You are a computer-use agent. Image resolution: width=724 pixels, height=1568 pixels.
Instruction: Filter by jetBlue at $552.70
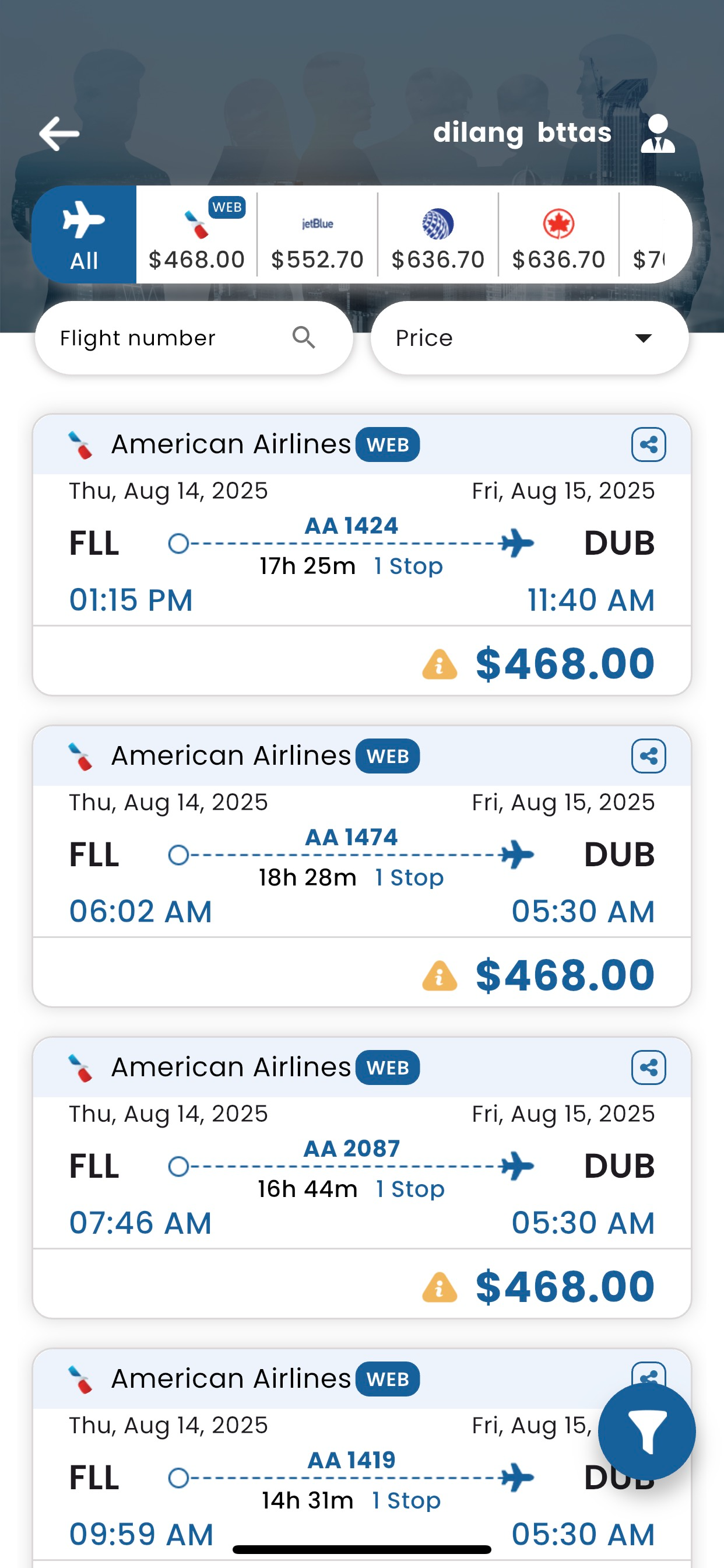click(x=317, y=235)
